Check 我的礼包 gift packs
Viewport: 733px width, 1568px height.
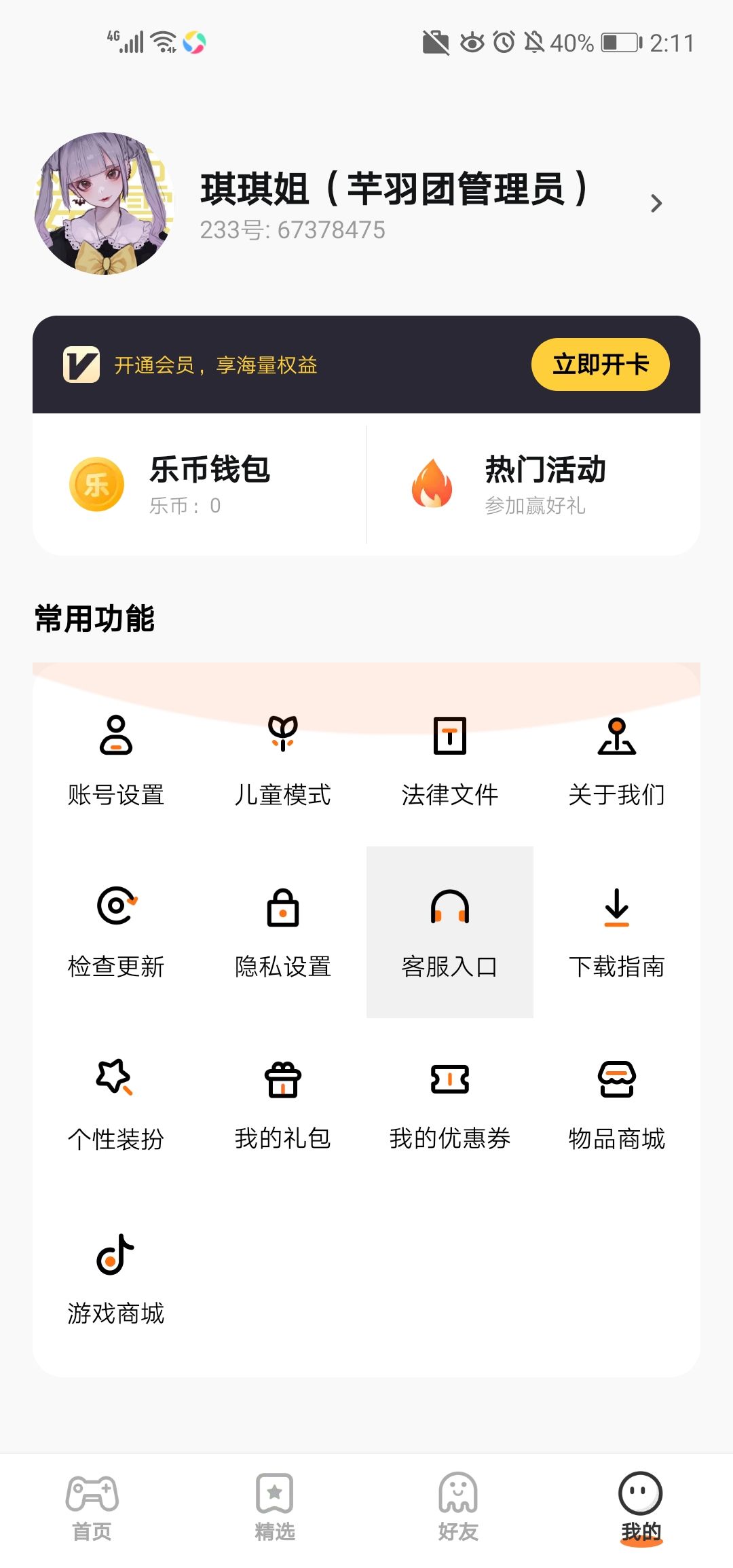[x=283, y=1104]
